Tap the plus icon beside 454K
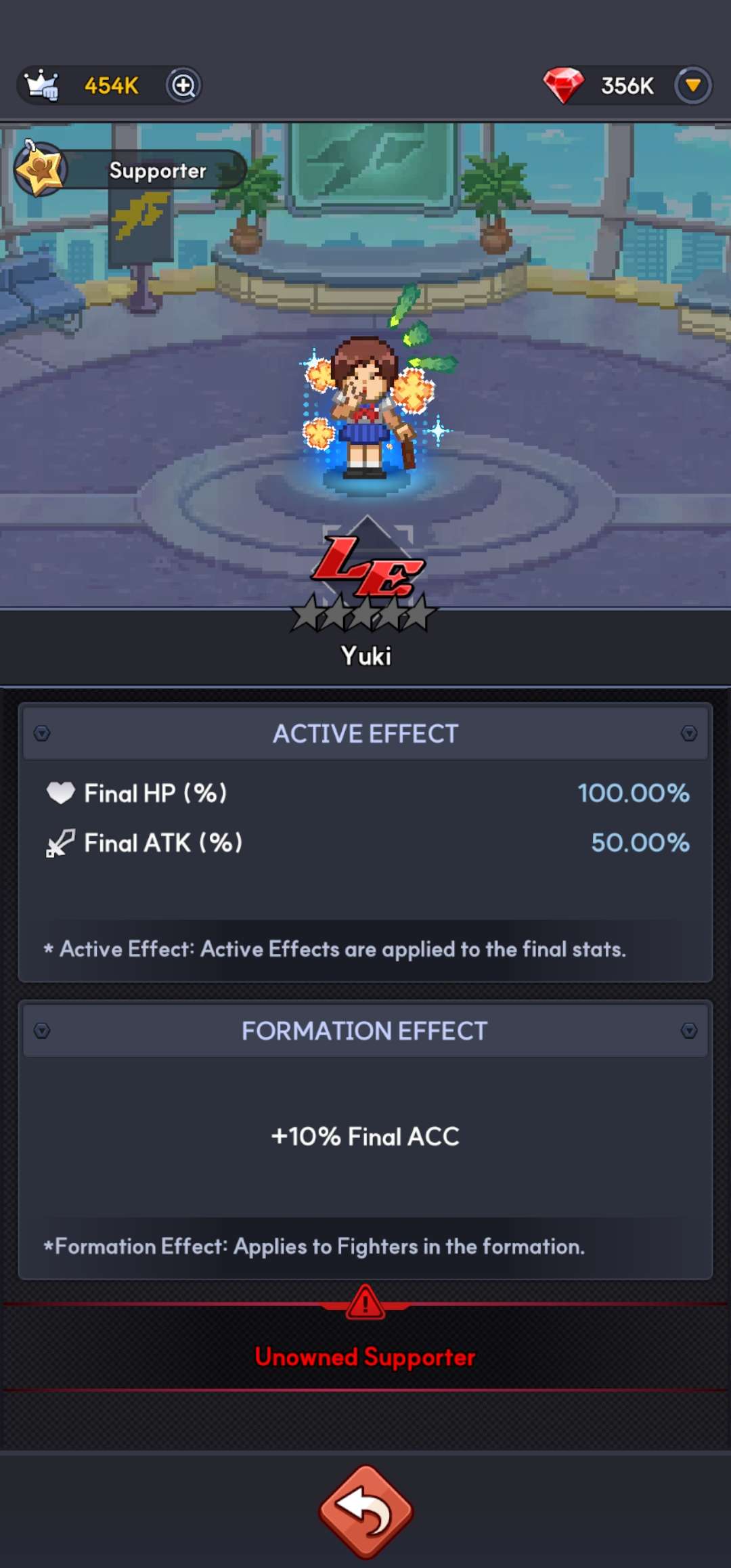Viewport: 731px width, 1568px height. click(183, 85)
